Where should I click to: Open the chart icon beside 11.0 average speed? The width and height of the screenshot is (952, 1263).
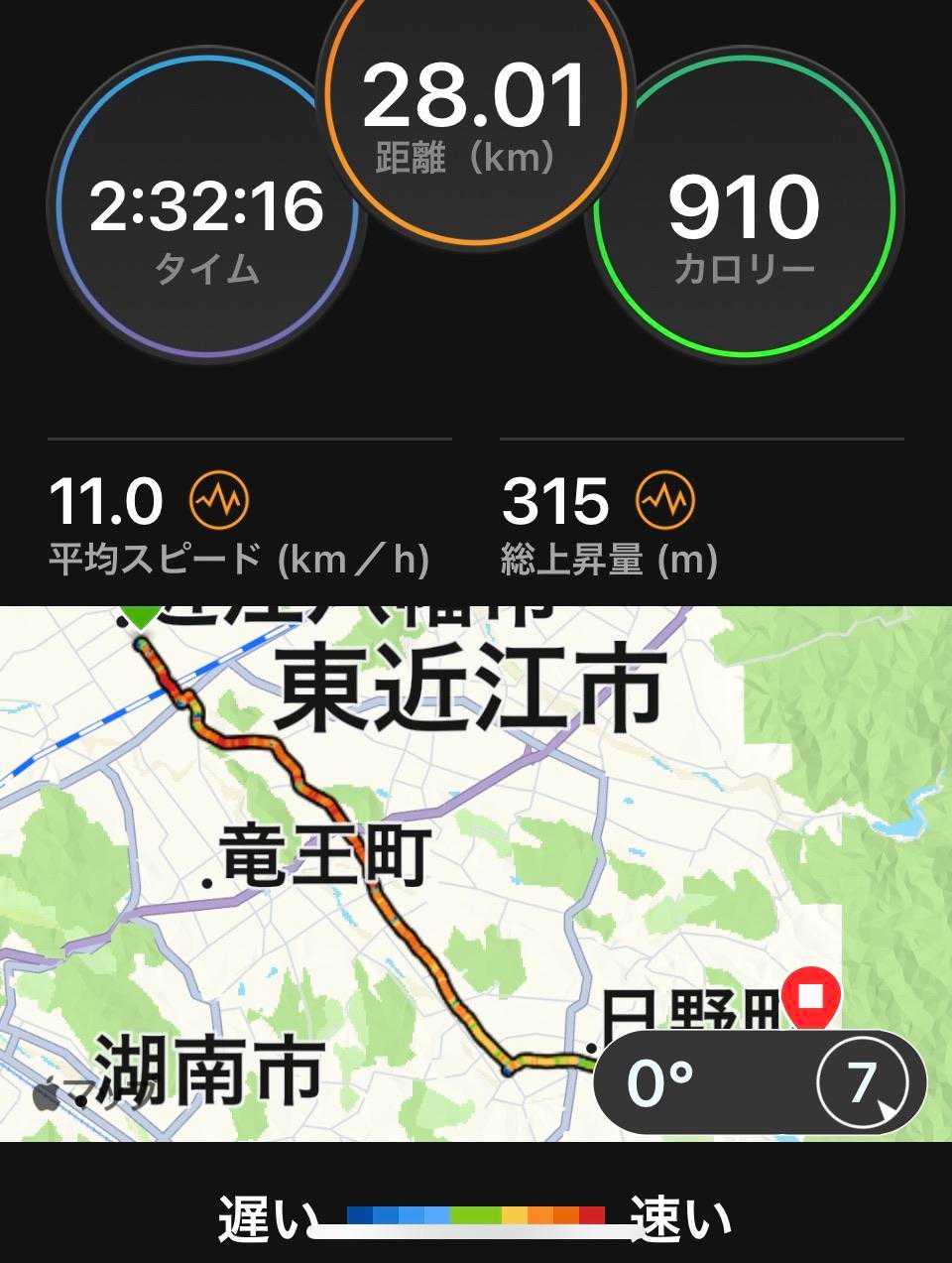click(x=220, y=501)
